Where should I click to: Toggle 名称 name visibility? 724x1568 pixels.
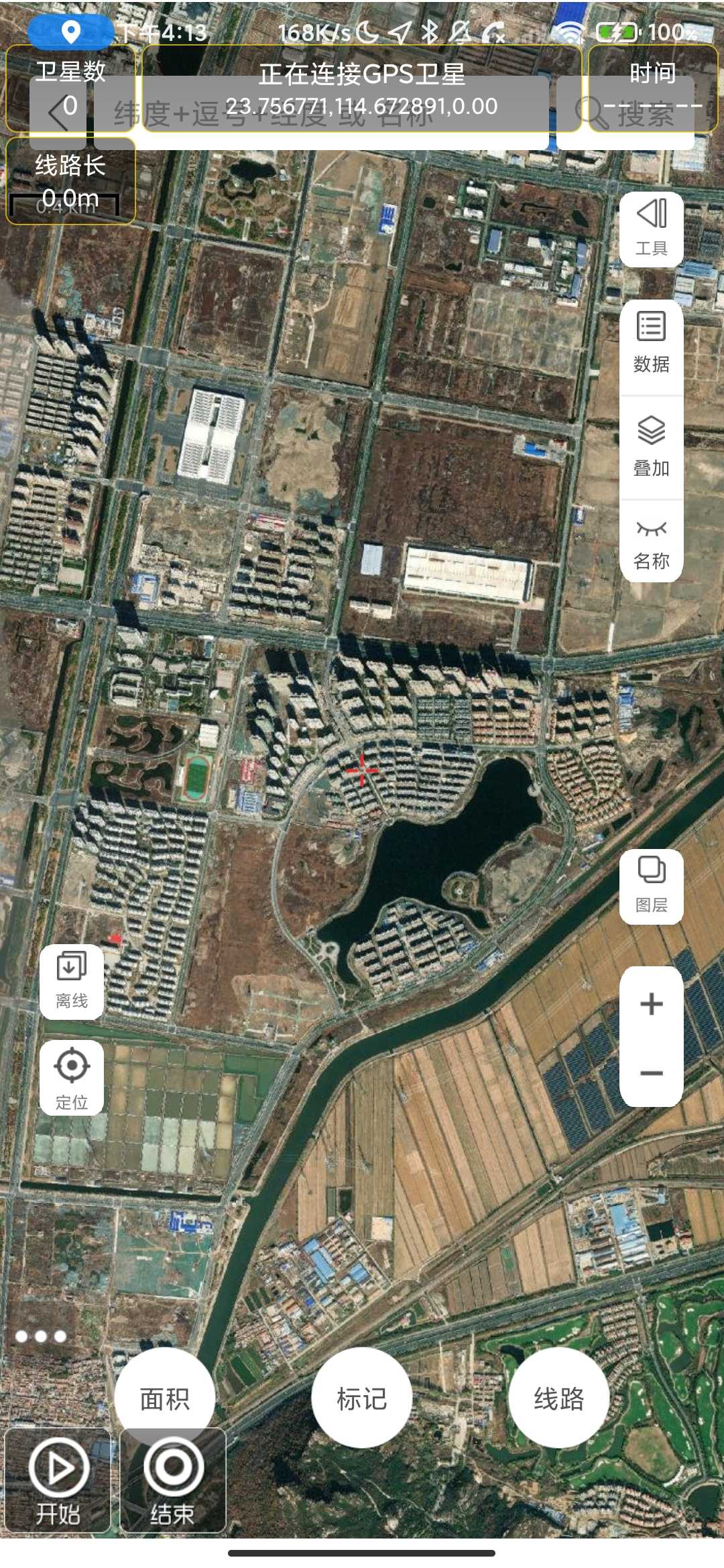click(652, 541)
